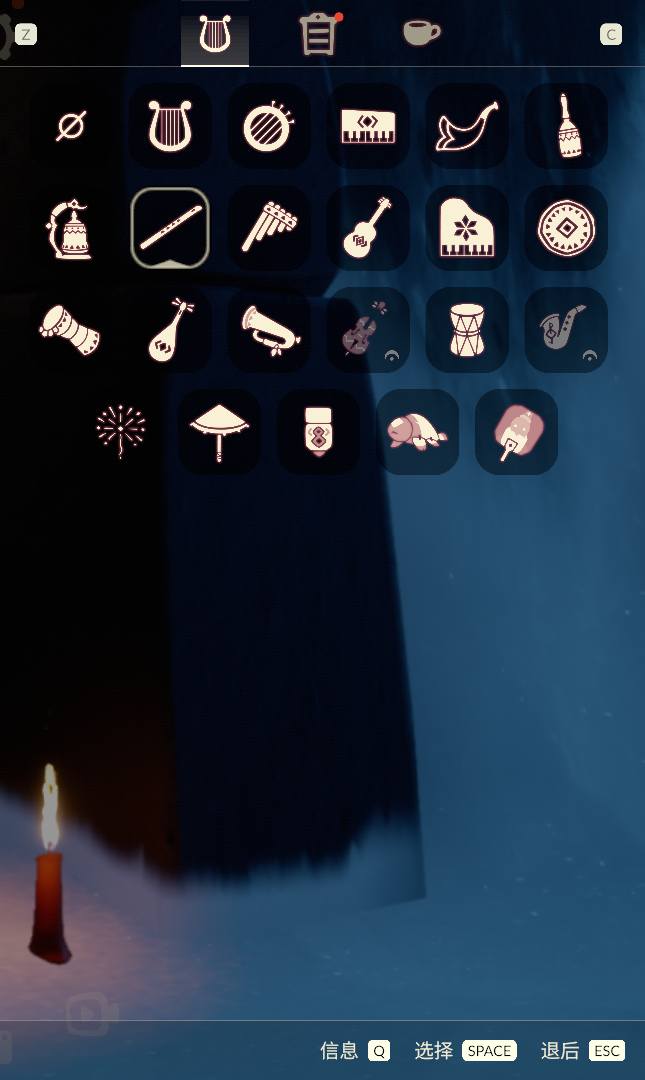Select the keyboard piano instrument
The image size is (645, 1080).
pyautogui.click(x=368, y=126)
